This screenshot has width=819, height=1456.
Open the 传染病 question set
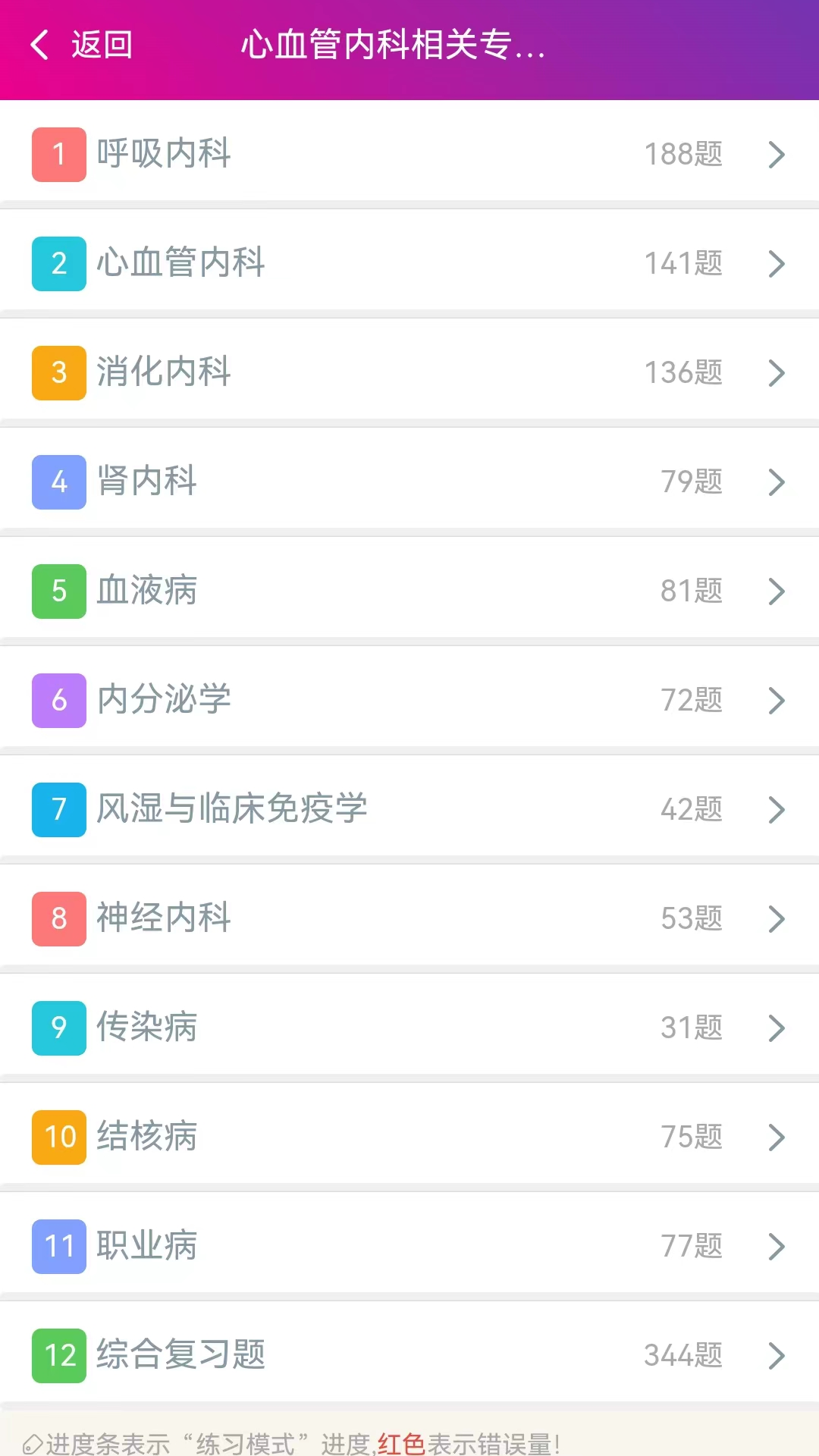(409, 1028)
